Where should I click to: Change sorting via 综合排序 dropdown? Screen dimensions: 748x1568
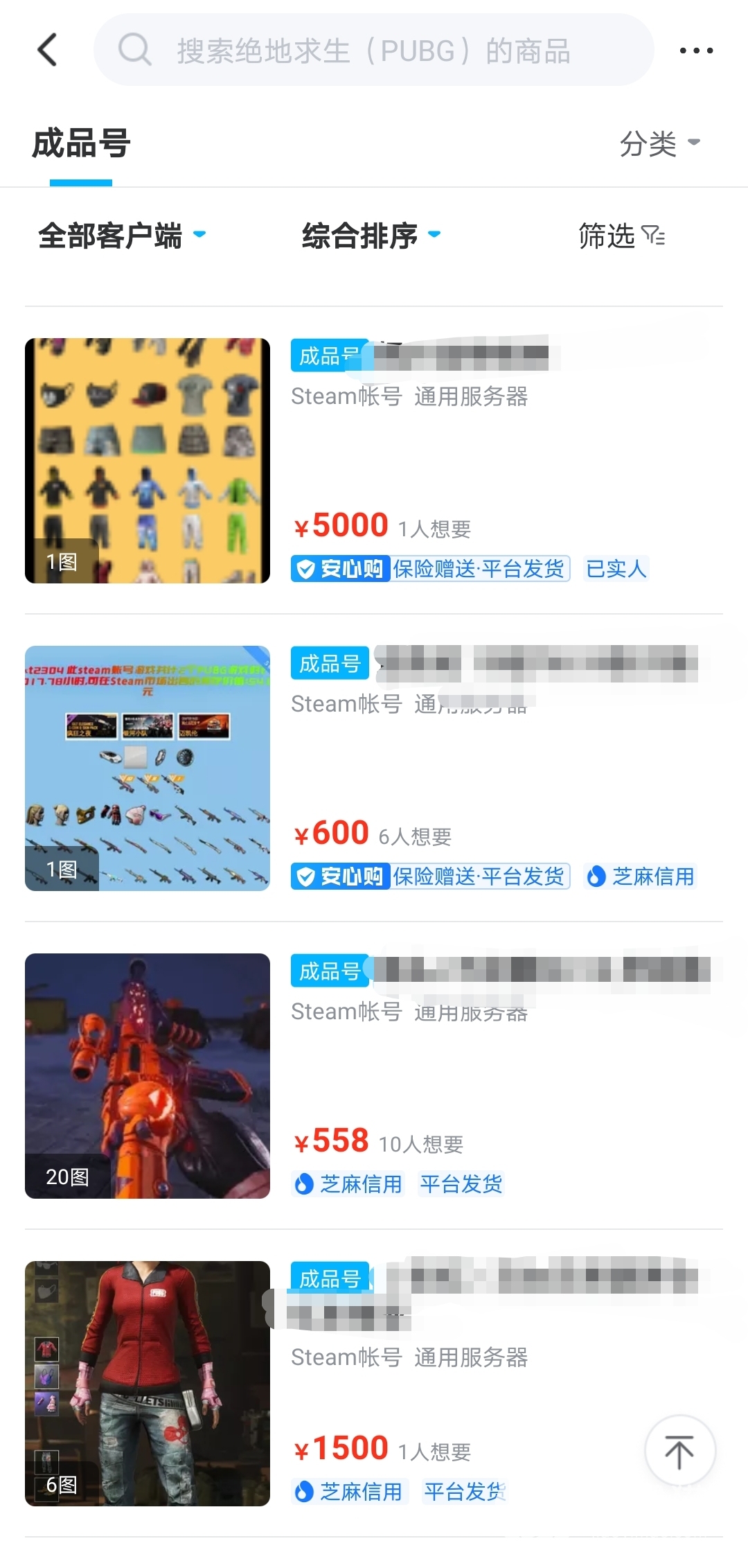[x=371, y=236]
